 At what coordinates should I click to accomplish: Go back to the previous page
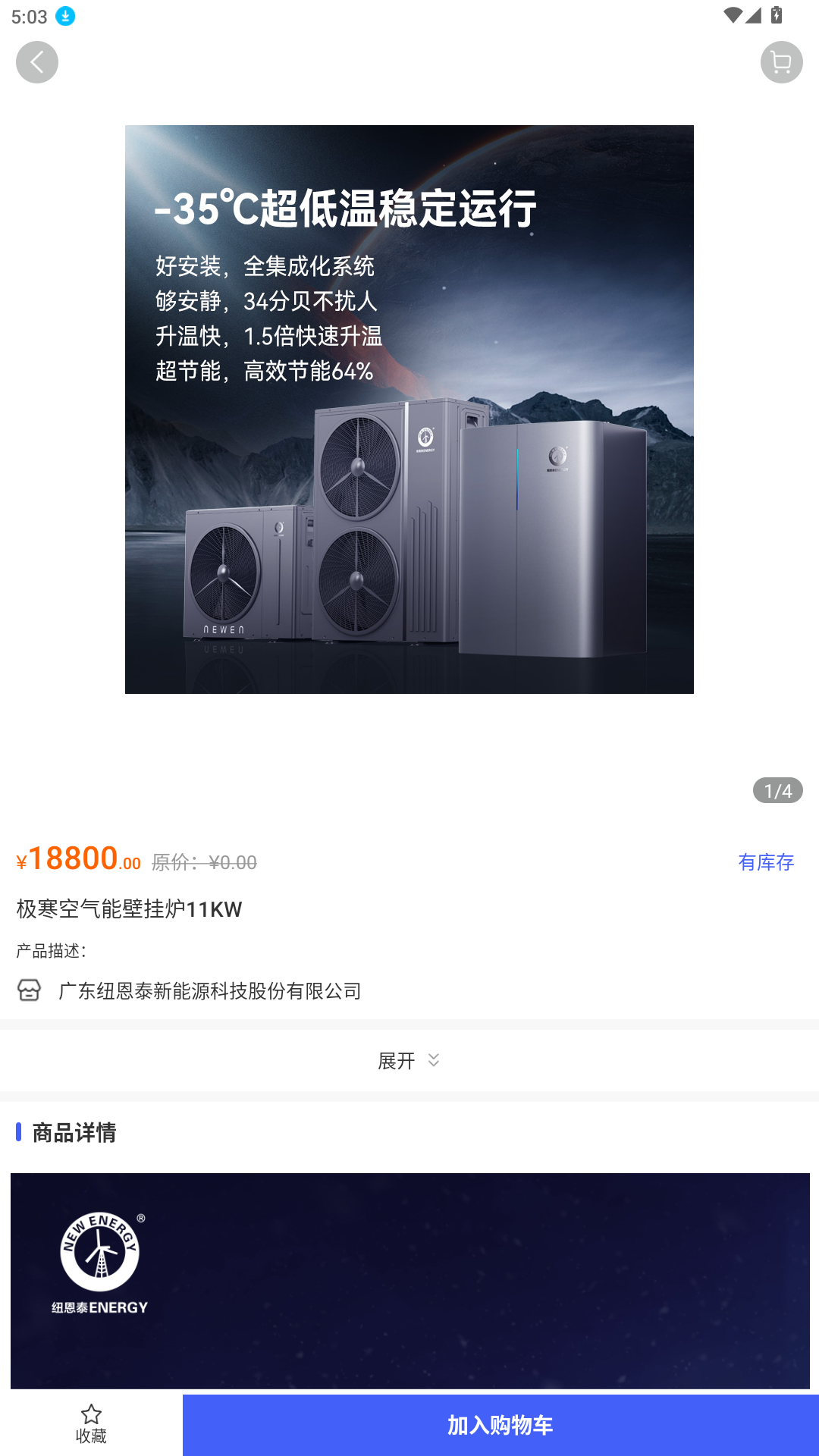[37, 62]
